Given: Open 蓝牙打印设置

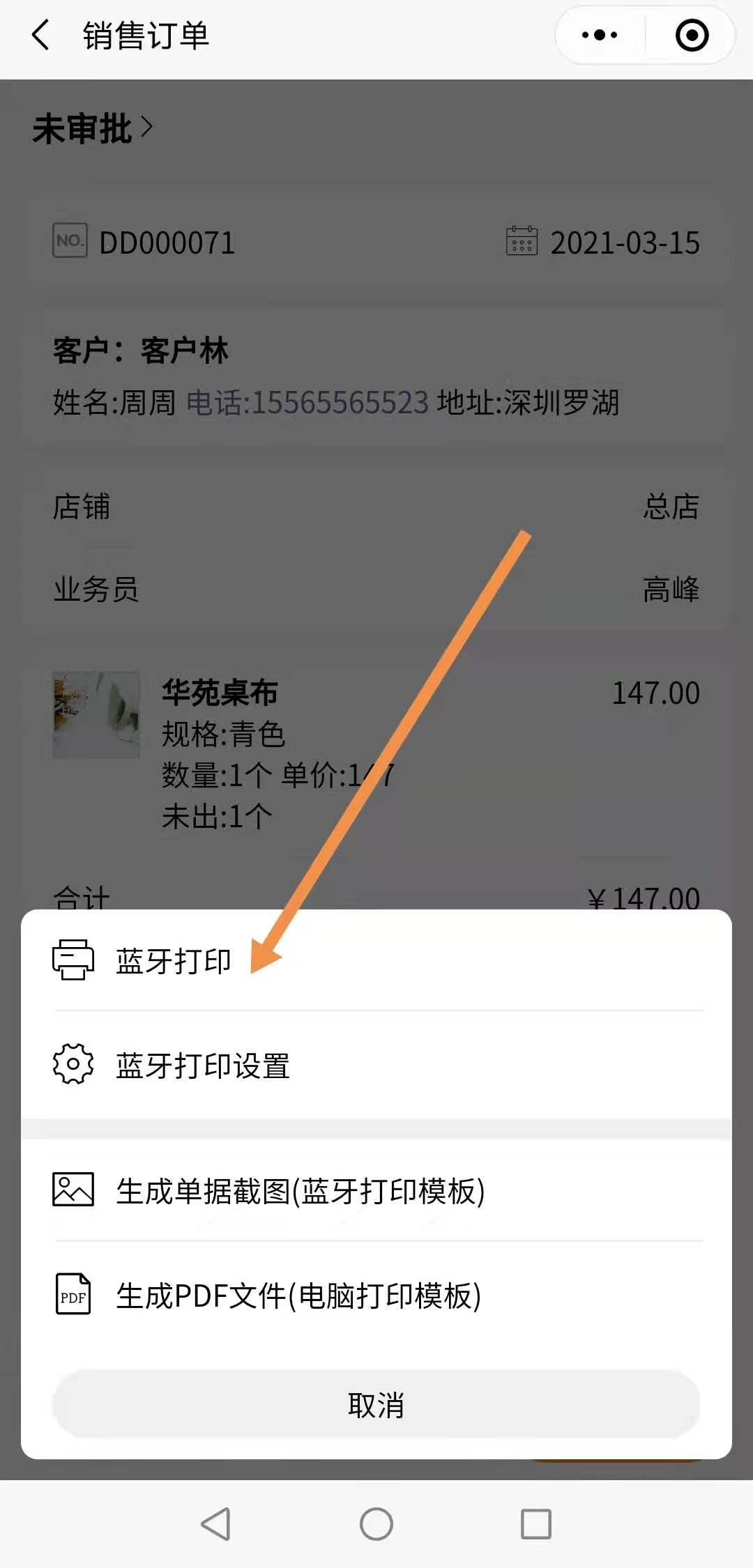Looking at the screenshot, I should 203,1066.
